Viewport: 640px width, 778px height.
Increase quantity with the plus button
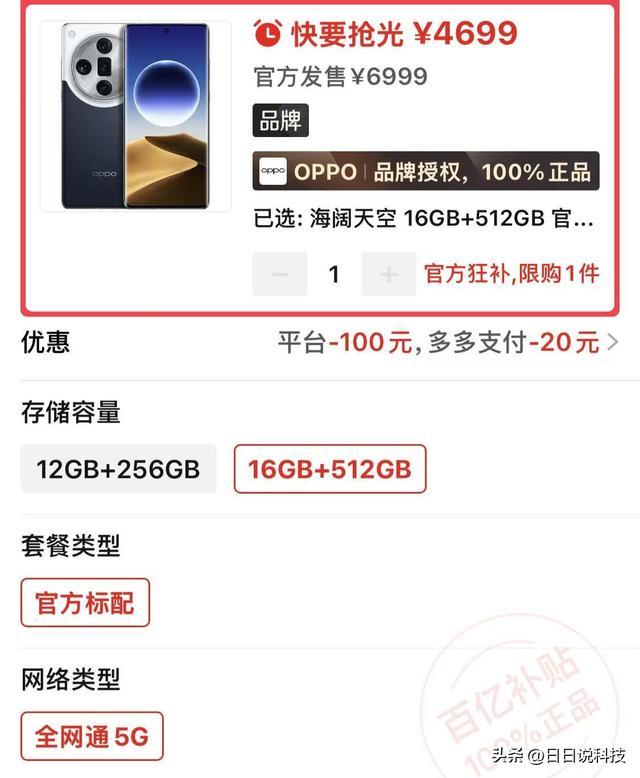[x=388, y=274]
